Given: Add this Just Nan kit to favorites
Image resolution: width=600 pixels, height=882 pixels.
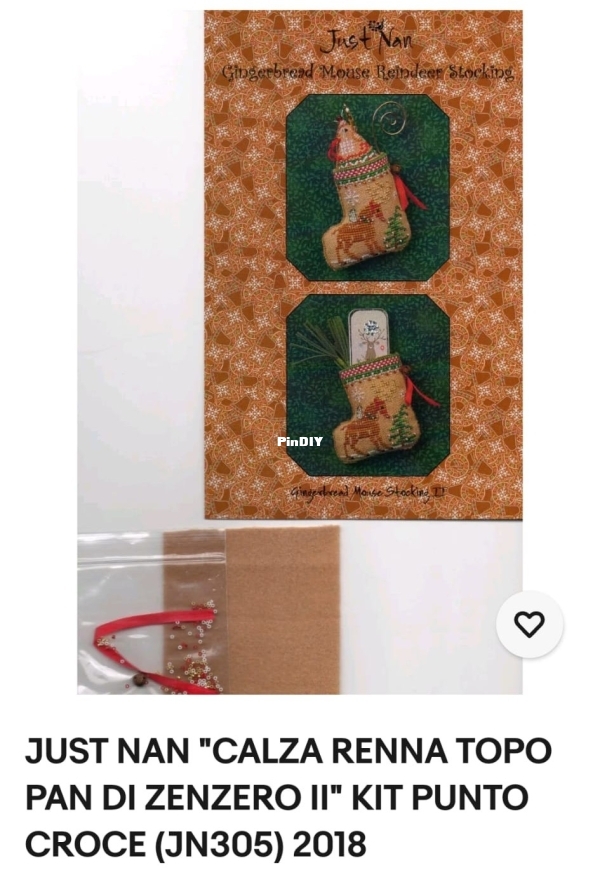Looking at the screenshot, I should 529,625.
